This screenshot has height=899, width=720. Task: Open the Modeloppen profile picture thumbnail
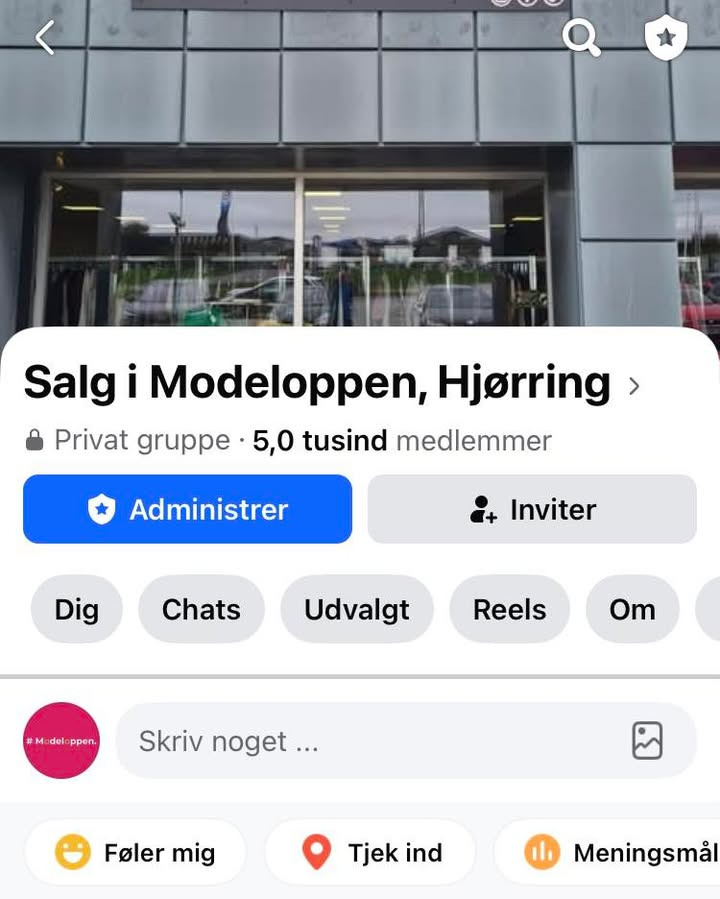tap(59, 741)
